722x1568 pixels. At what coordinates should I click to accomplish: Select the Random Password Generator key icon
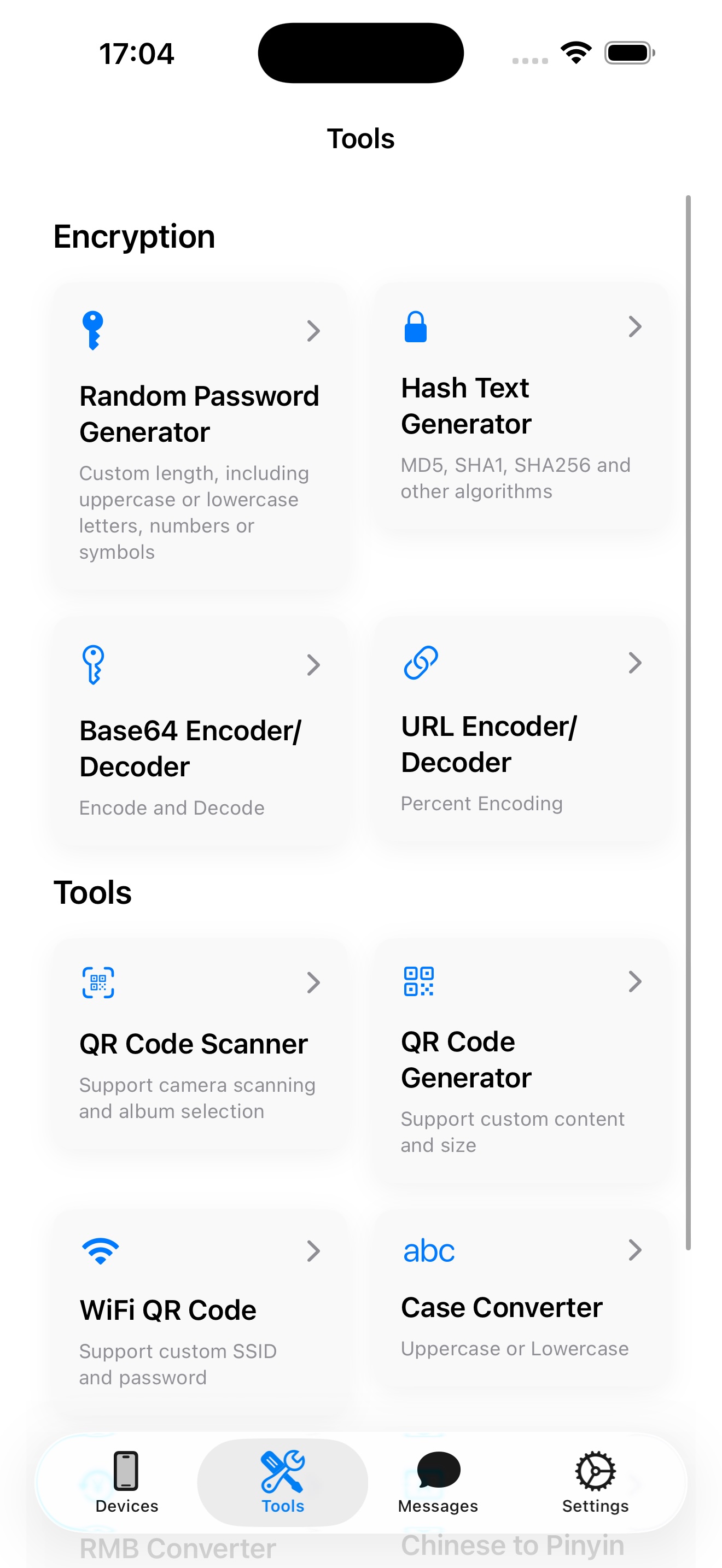click(94, 329)
